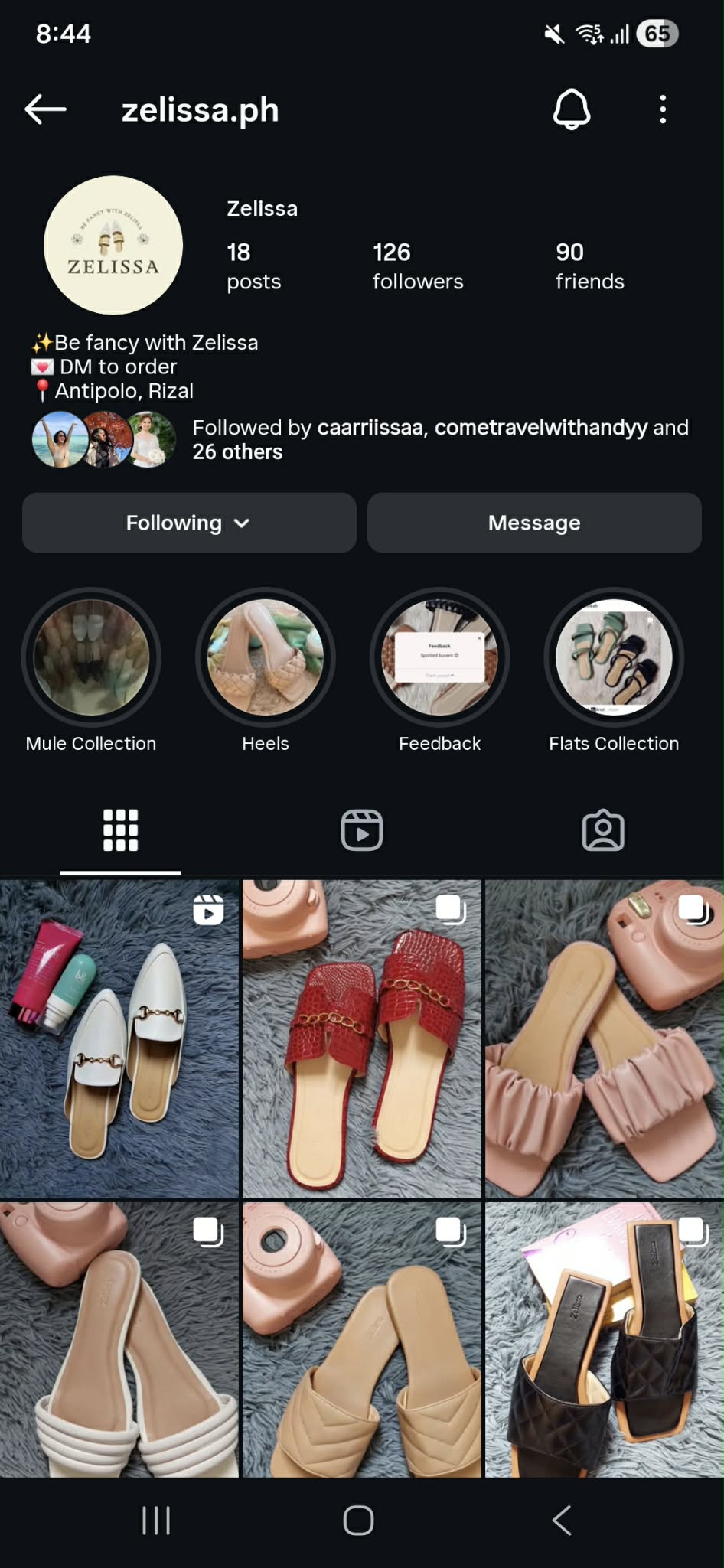Open the red croc chain sandals post
Image resolution: width=724 pixels, height=1568 pixels.
[361, 1038]
